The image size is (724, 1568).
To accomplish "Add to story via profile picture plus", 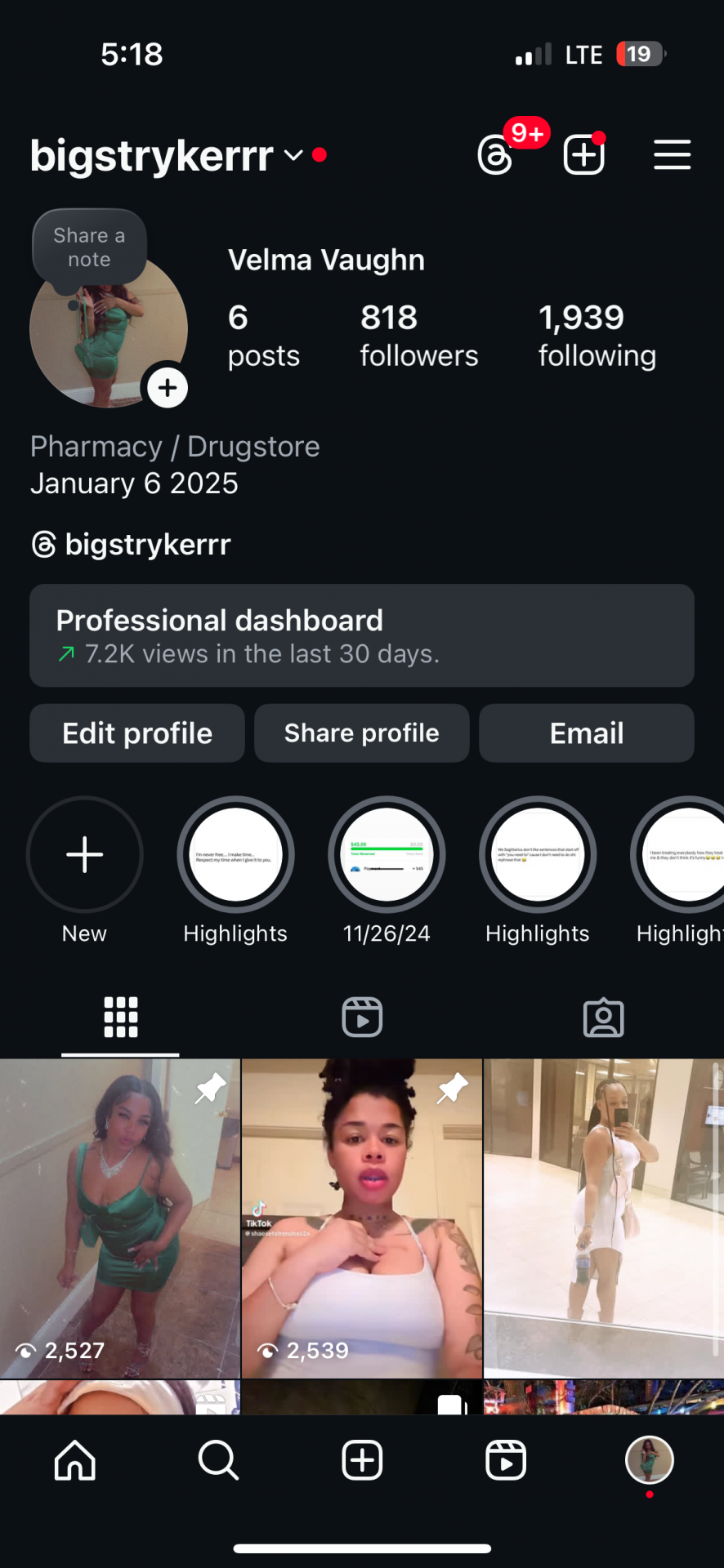I will (168, 388).
